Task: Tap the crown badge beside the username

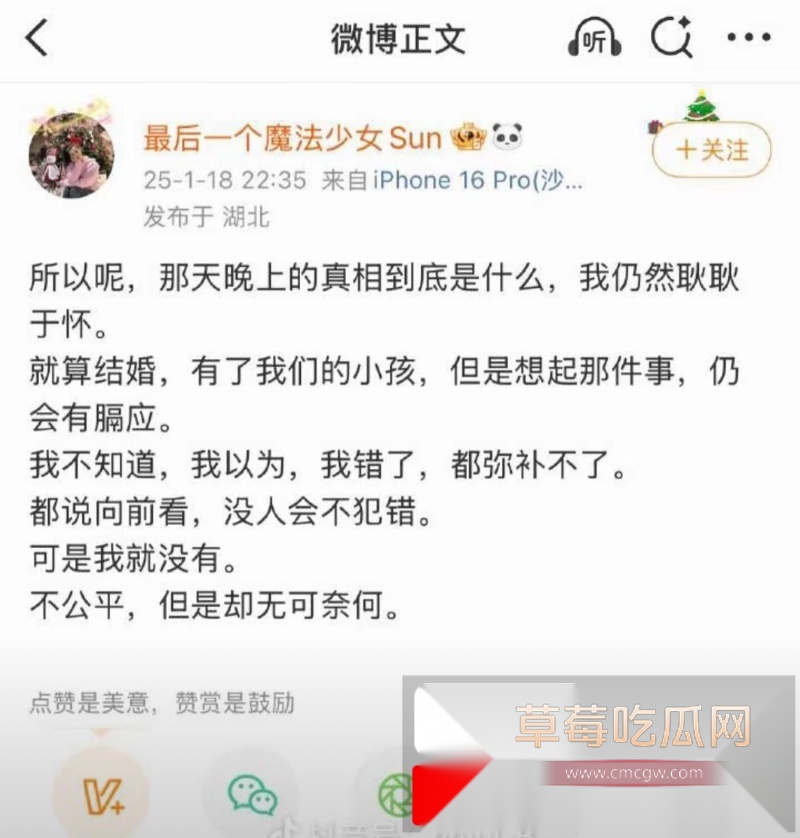Action: [x=466, y=134]
